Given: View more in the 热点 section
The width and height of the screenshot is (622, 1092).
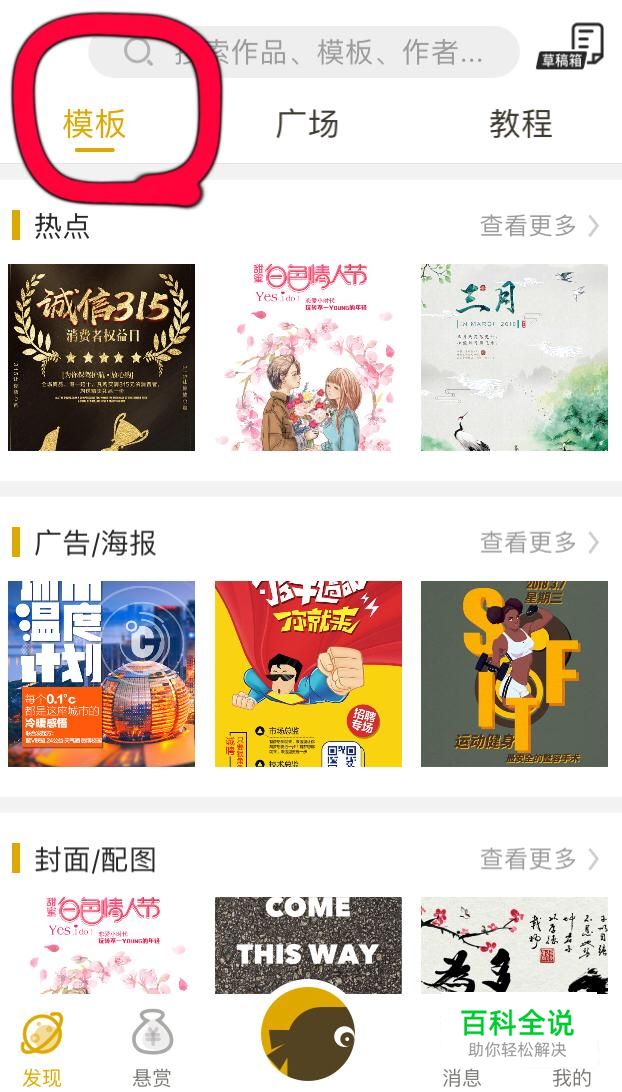Looking at the screenshot, I should (x=540, y=226).
